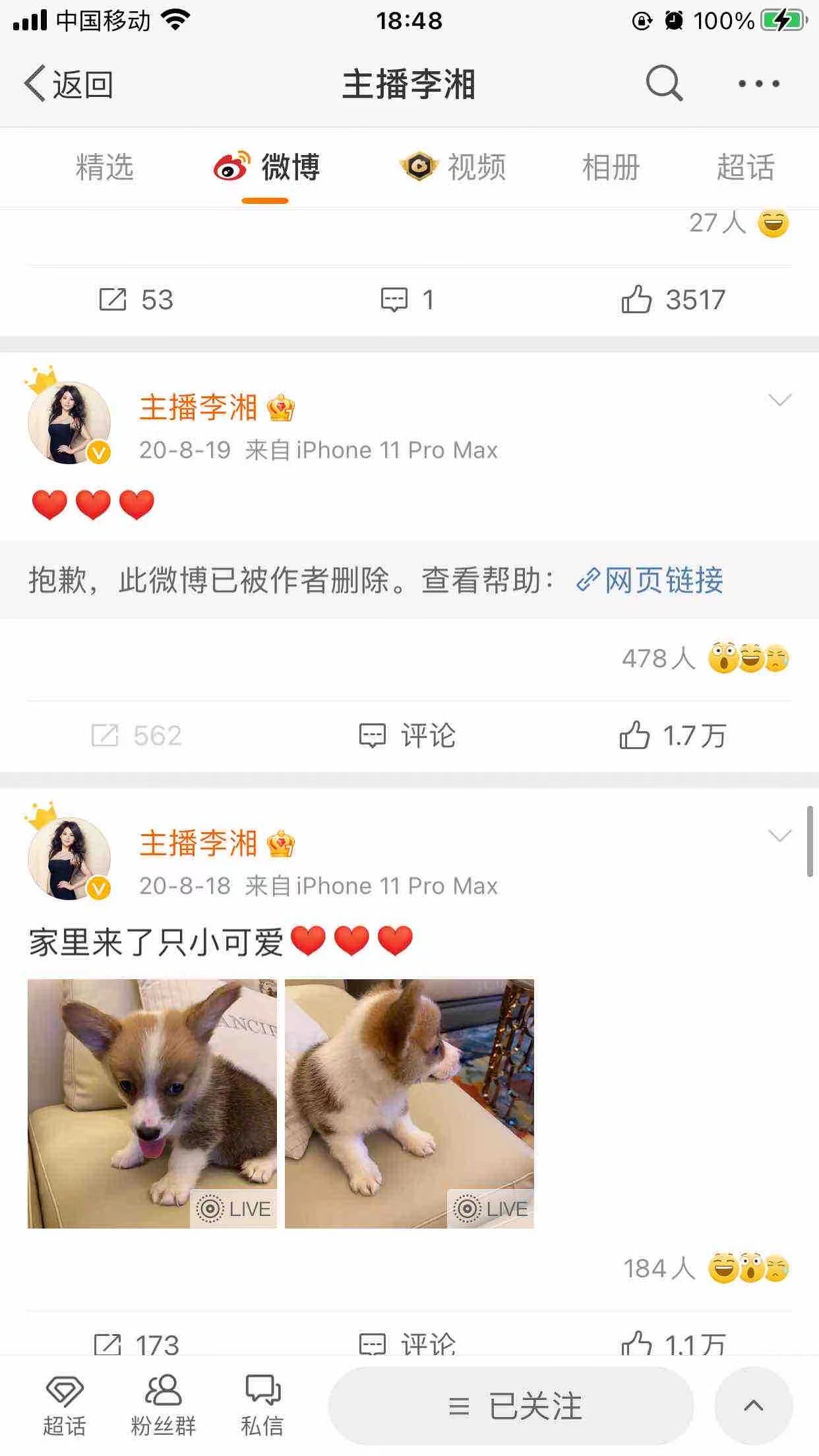
Task: Send a private message via 私信
Action: coord(262,1405)
